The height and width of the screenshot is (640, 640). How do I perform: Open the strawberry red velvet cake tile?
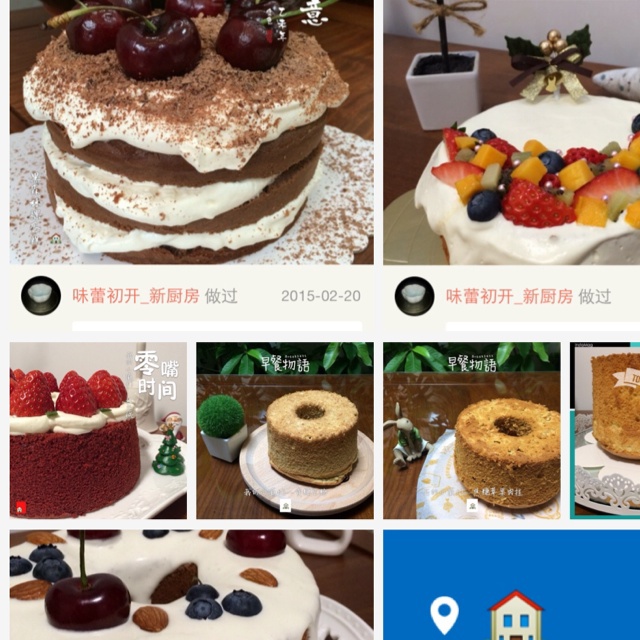98,431
